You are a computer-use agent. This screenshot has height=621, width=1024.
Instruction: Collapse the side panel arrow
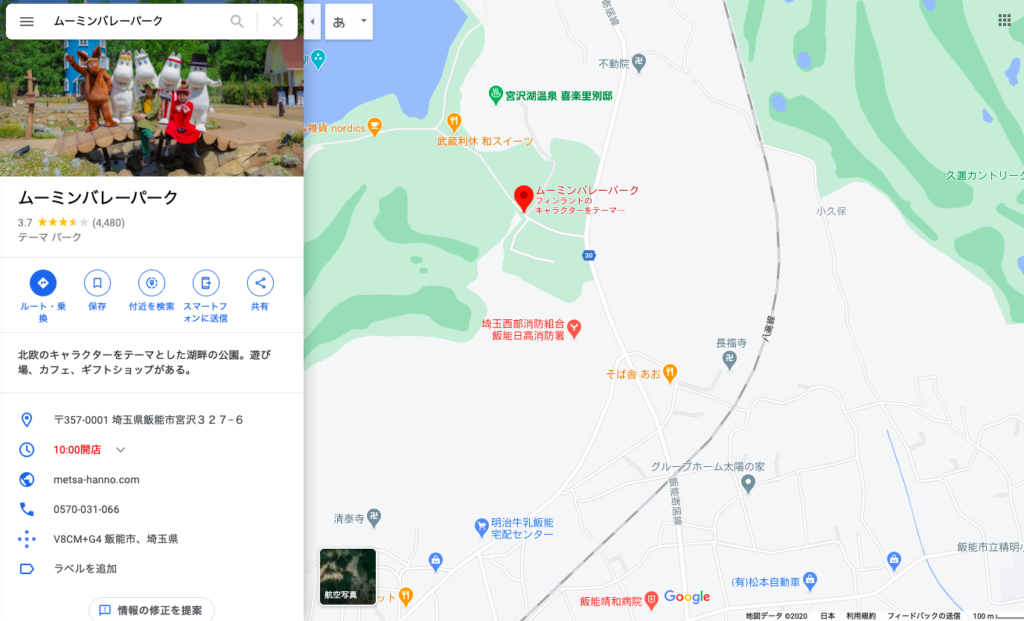pos(313,21)
